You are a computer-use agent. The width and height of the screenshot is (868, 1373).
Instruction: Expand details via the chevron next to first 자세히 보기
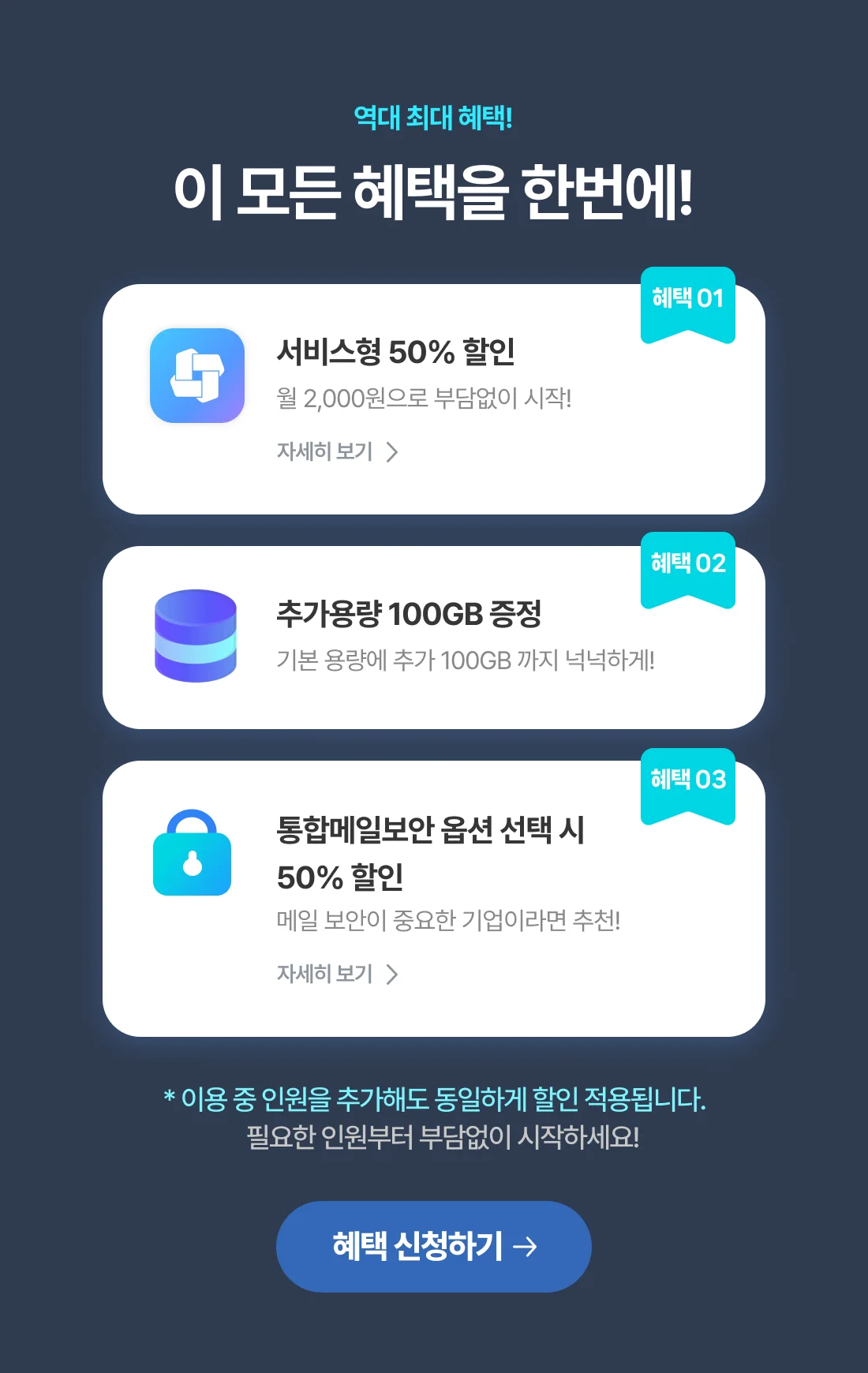pyautogui.click(x=395, y=451)
